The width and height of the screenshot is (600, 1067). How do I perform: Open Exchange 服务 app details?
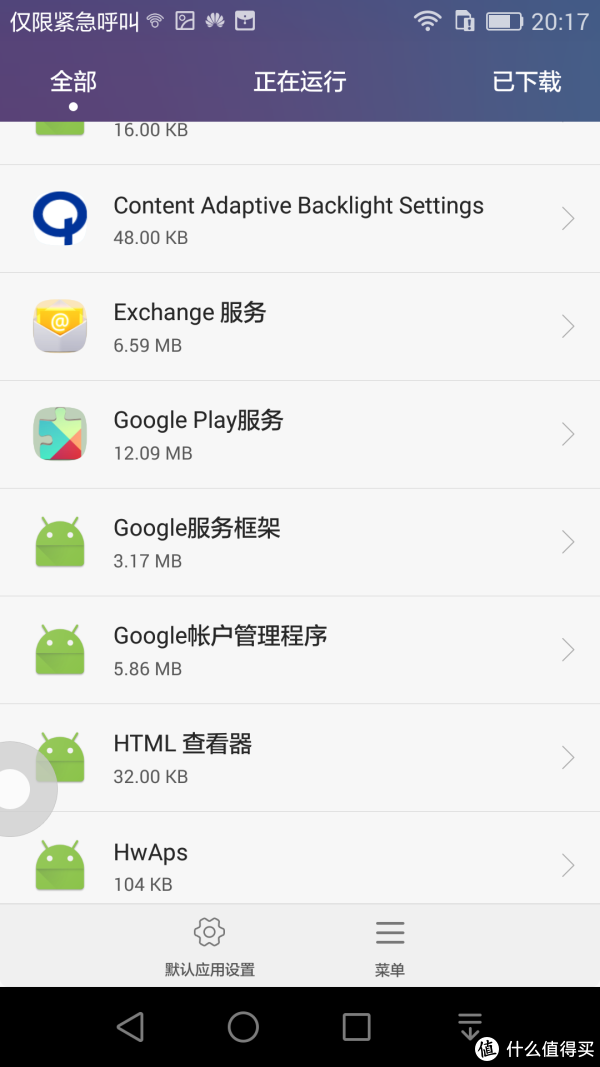[300, 327]
